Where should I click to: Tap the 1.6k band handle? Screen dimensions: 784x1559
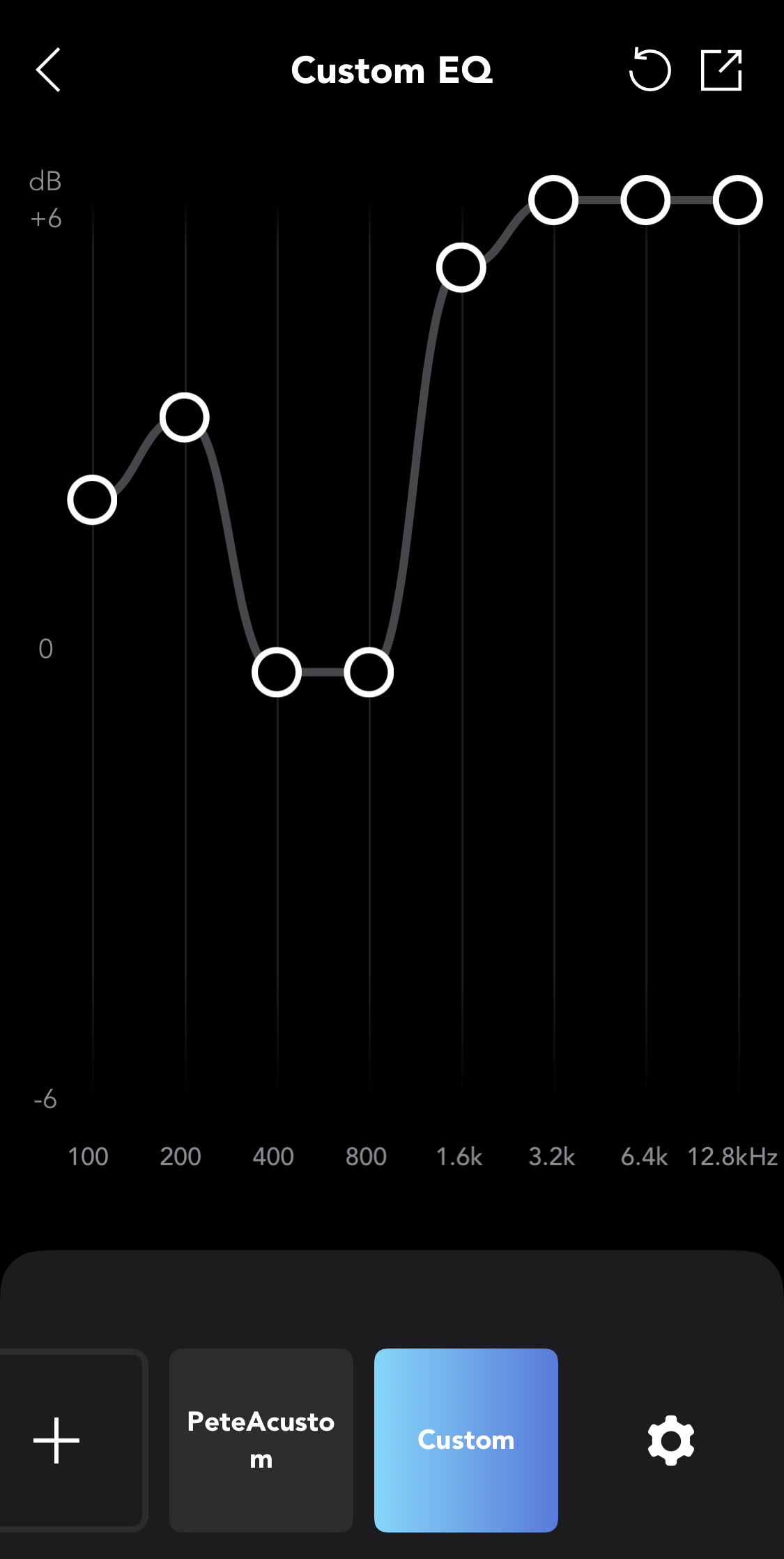tap(461, 268)
